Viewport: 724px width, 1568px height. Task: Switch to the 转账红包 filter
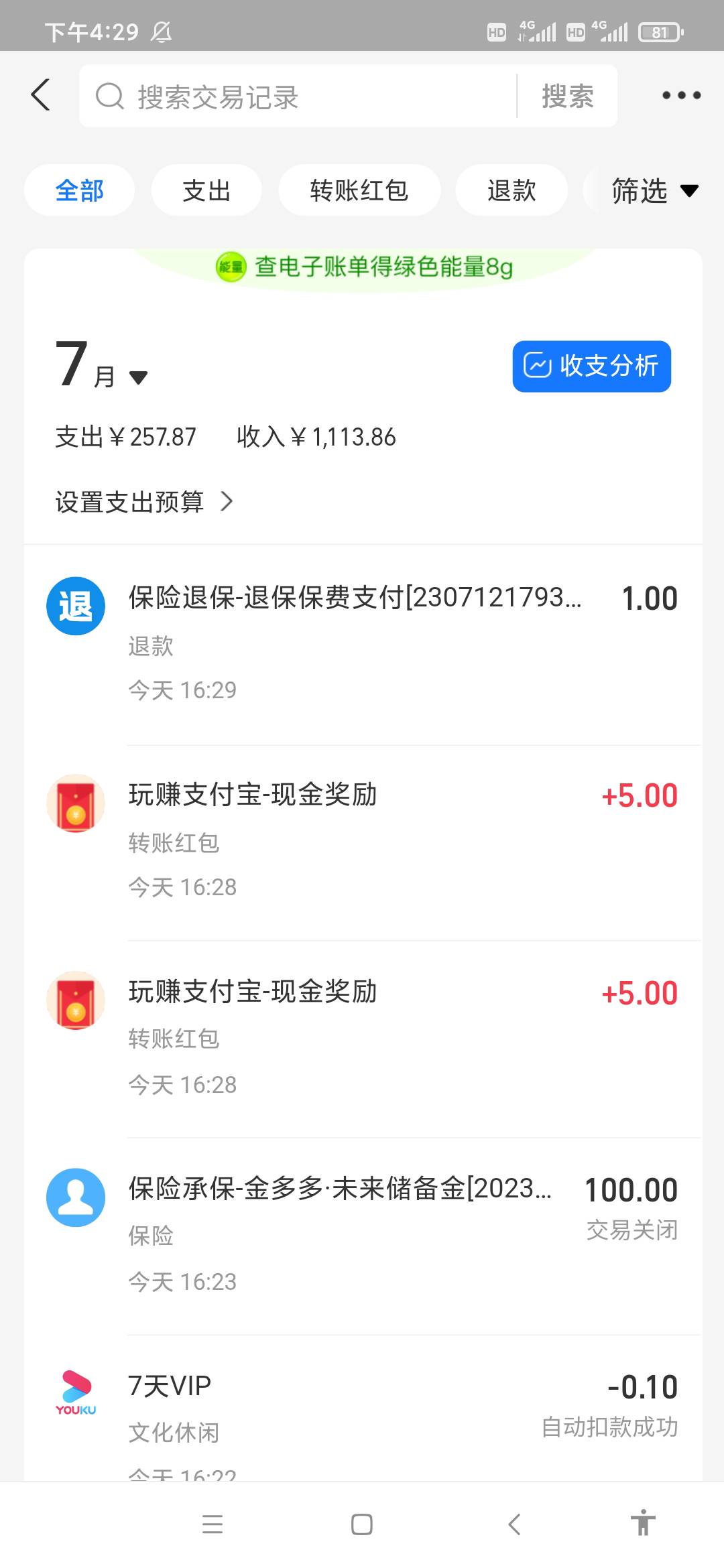click(359, 191)
